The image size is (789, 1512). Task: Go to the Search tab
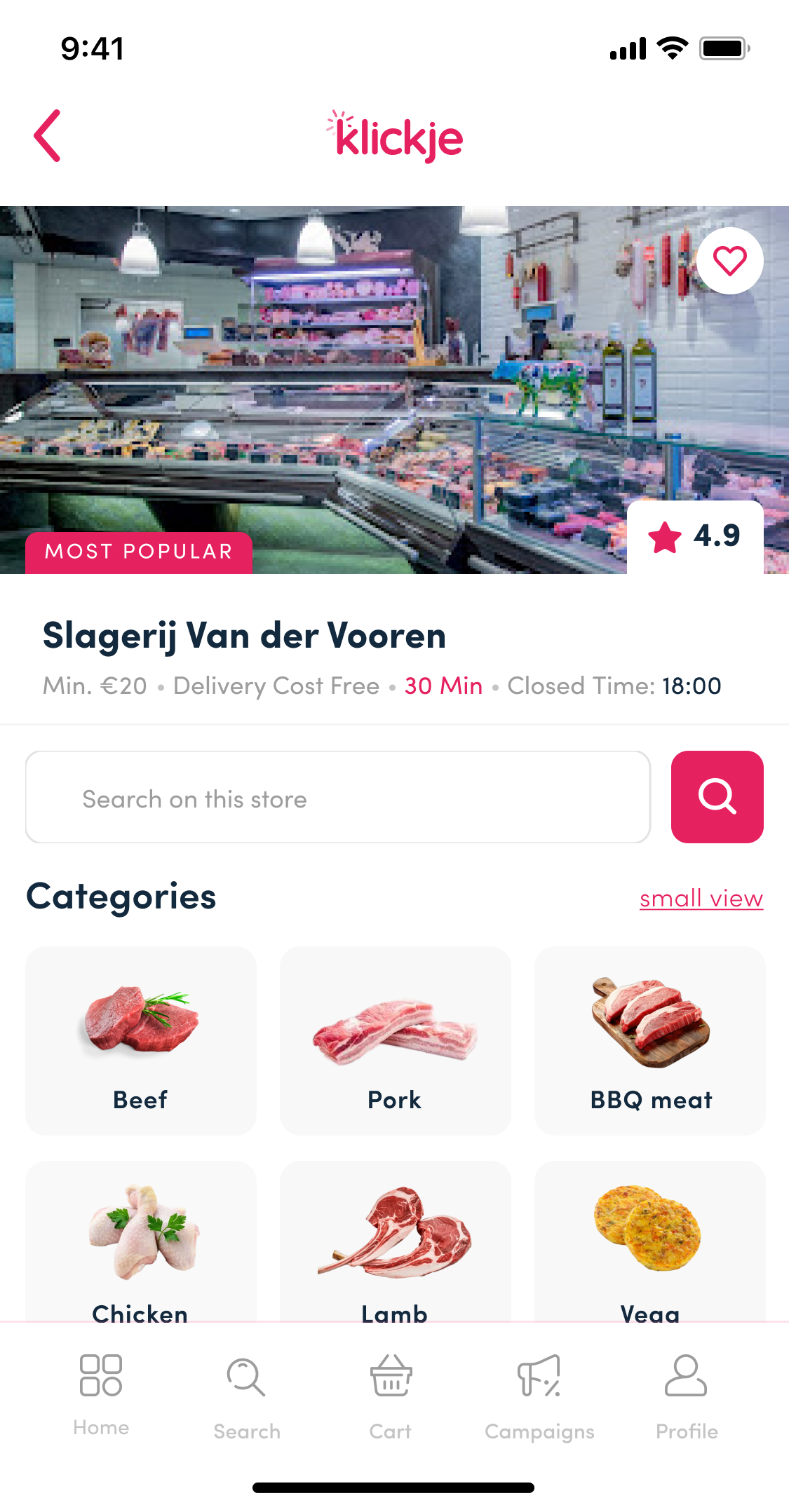point(246,1396)
